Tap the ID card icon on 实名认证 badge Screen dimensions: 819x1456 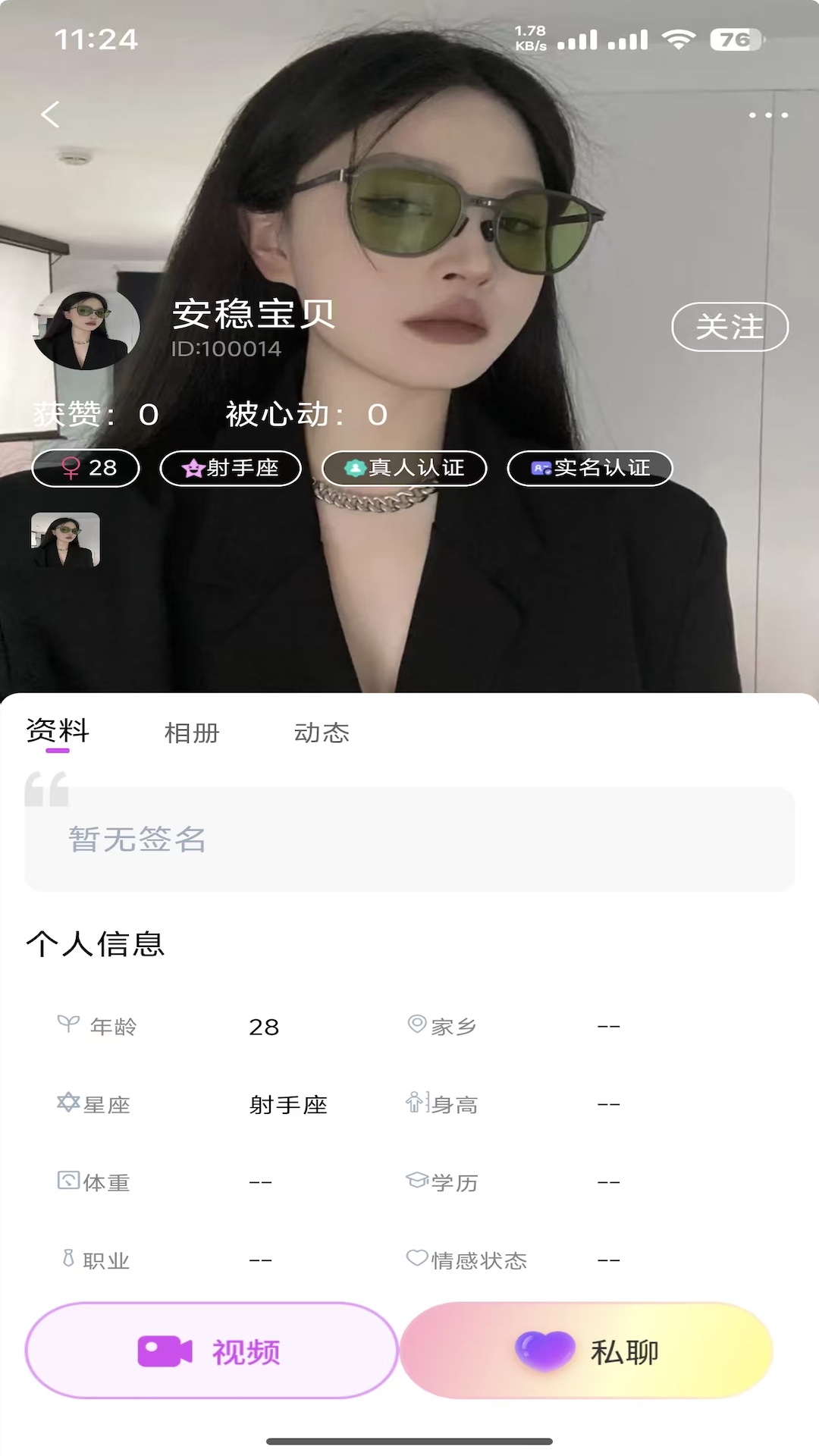540,468
